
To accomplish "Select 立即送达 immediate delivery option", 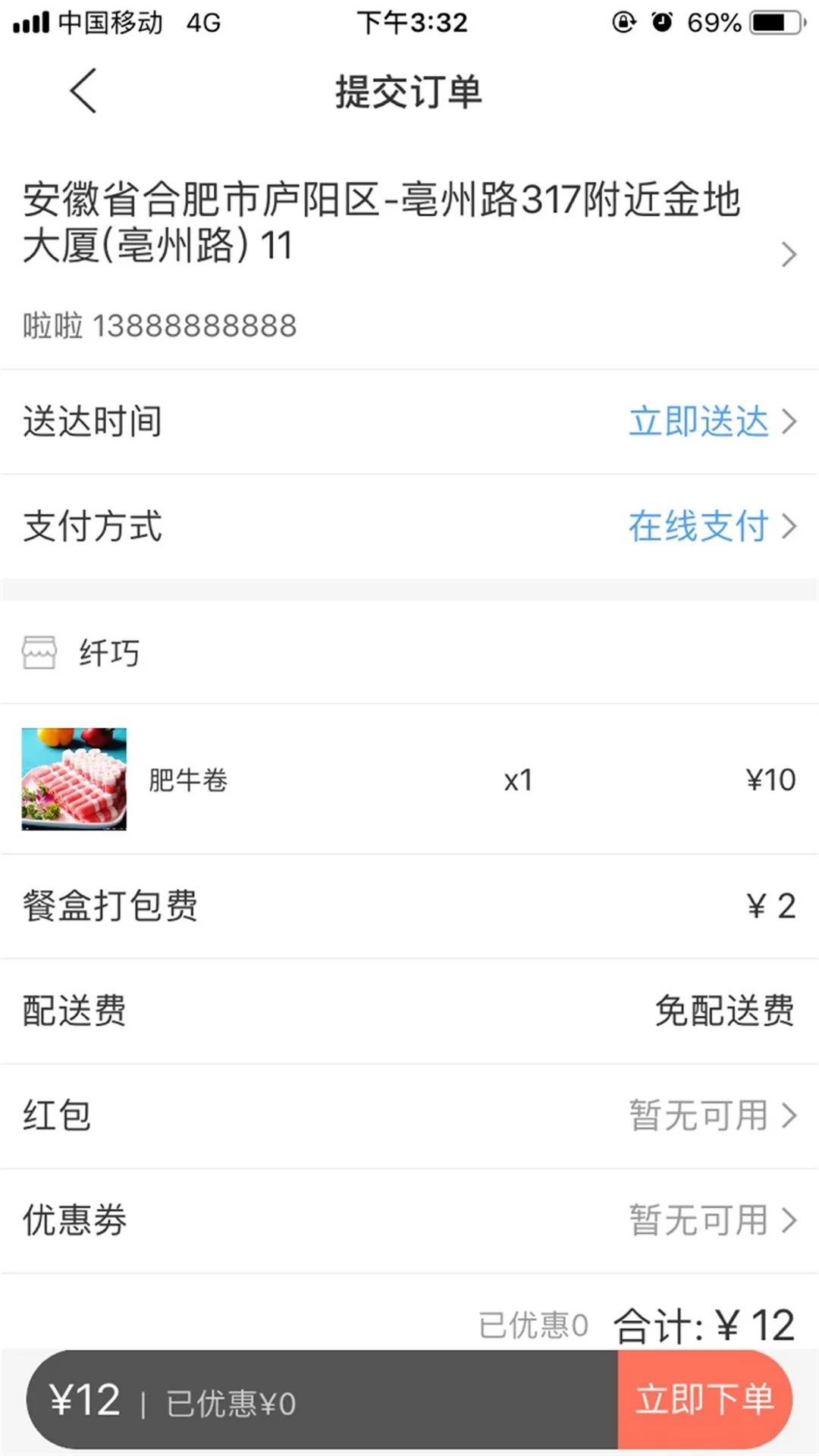I will tap(699, 422).
